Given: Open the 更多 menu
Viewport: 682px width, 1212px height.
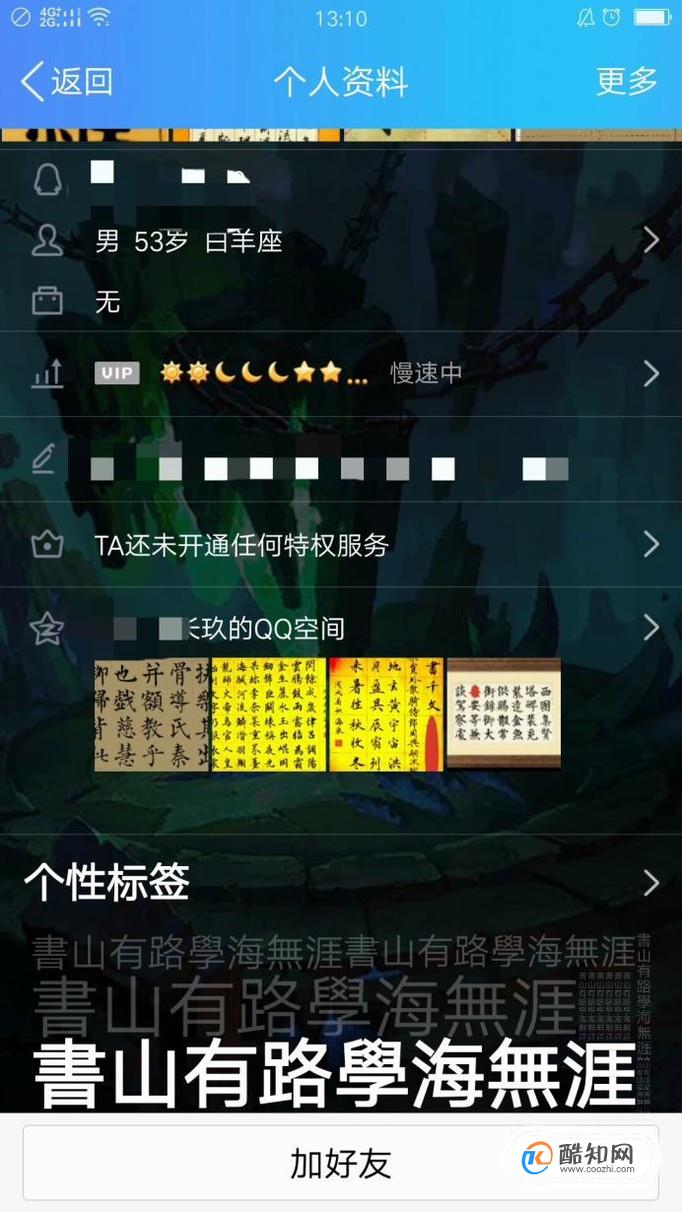Looking at the screenshot, I should pos(626,81).
